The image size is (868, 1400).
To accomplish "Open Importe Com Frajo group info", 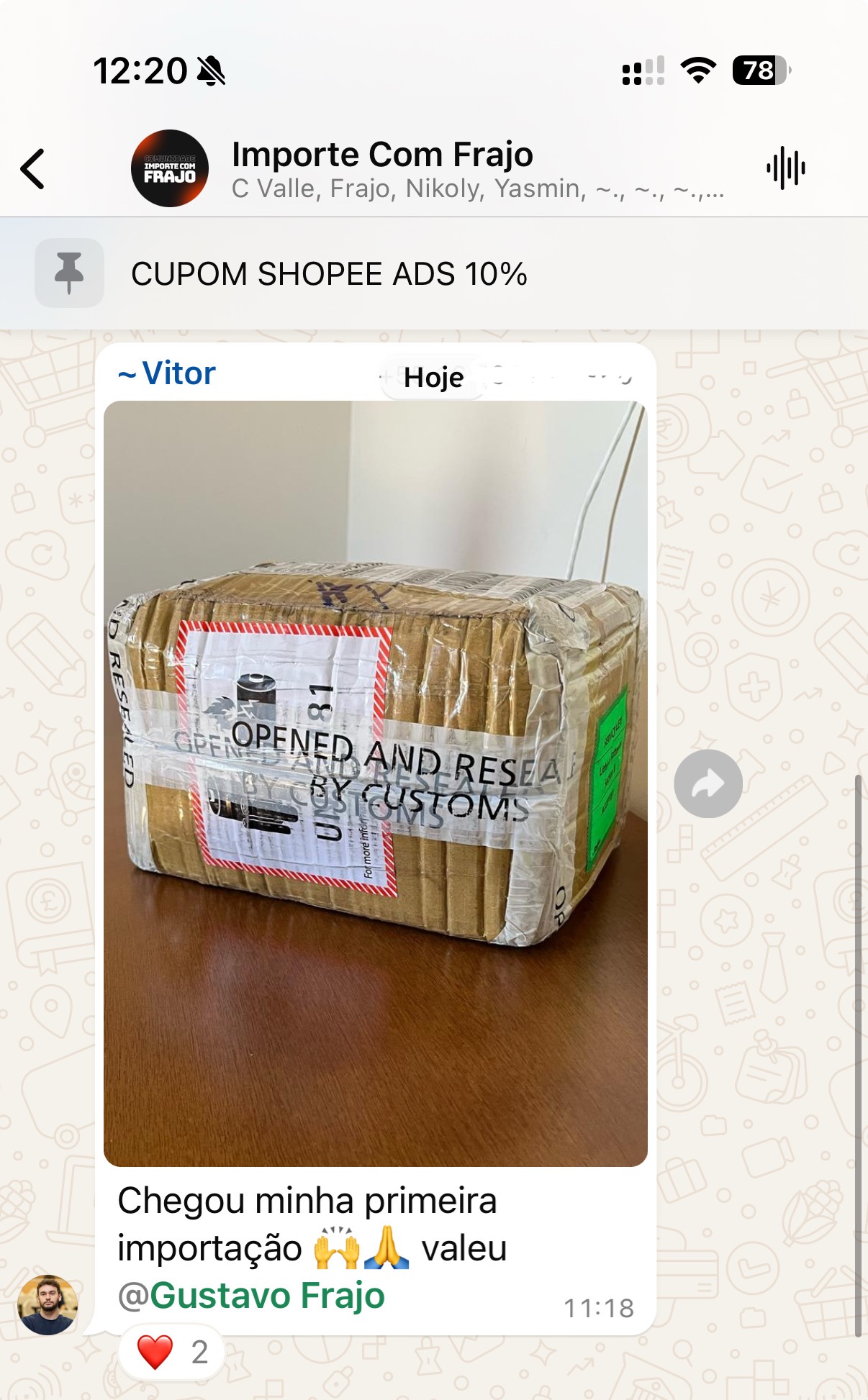I will pos(381,168).
